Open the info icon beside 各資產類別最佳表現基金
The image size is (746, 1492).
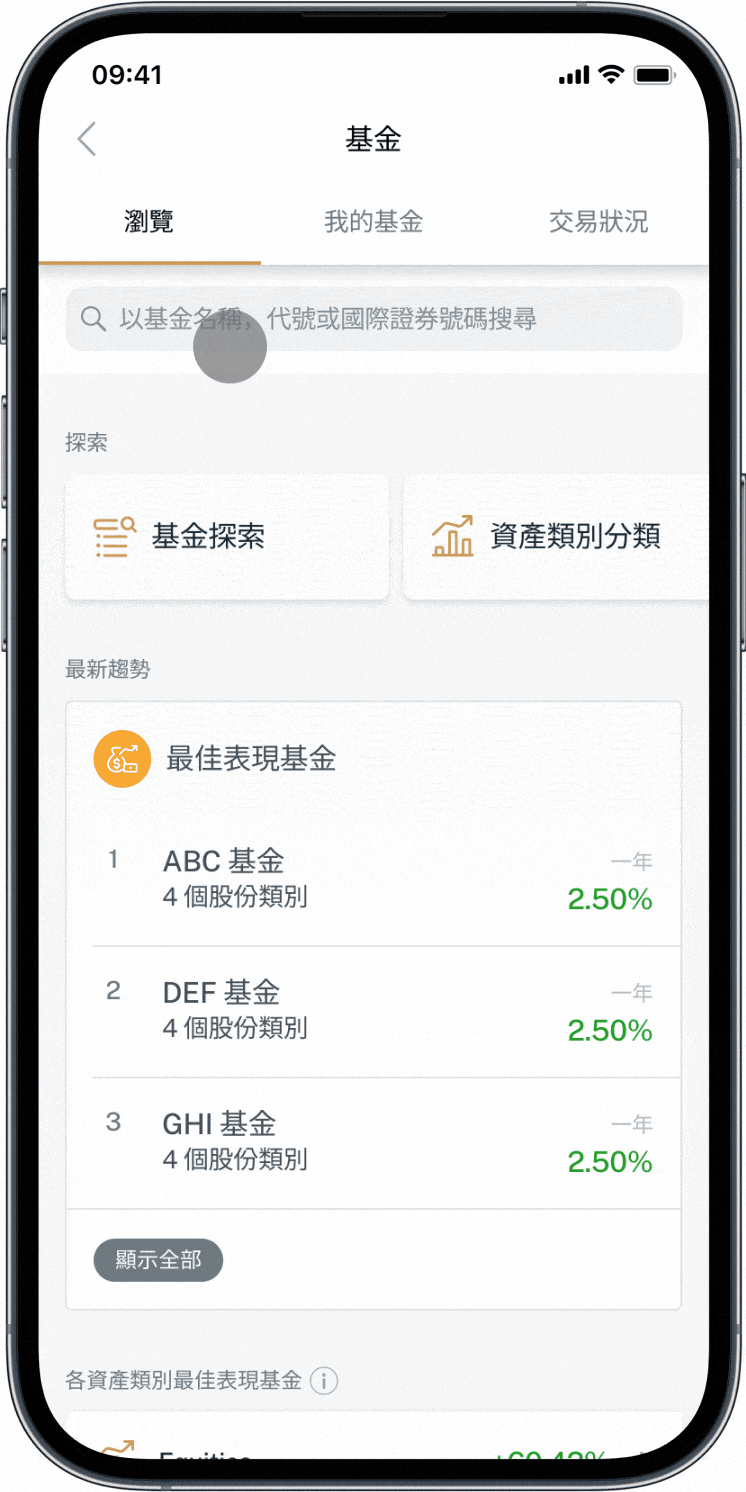(x=324, y=1381)
